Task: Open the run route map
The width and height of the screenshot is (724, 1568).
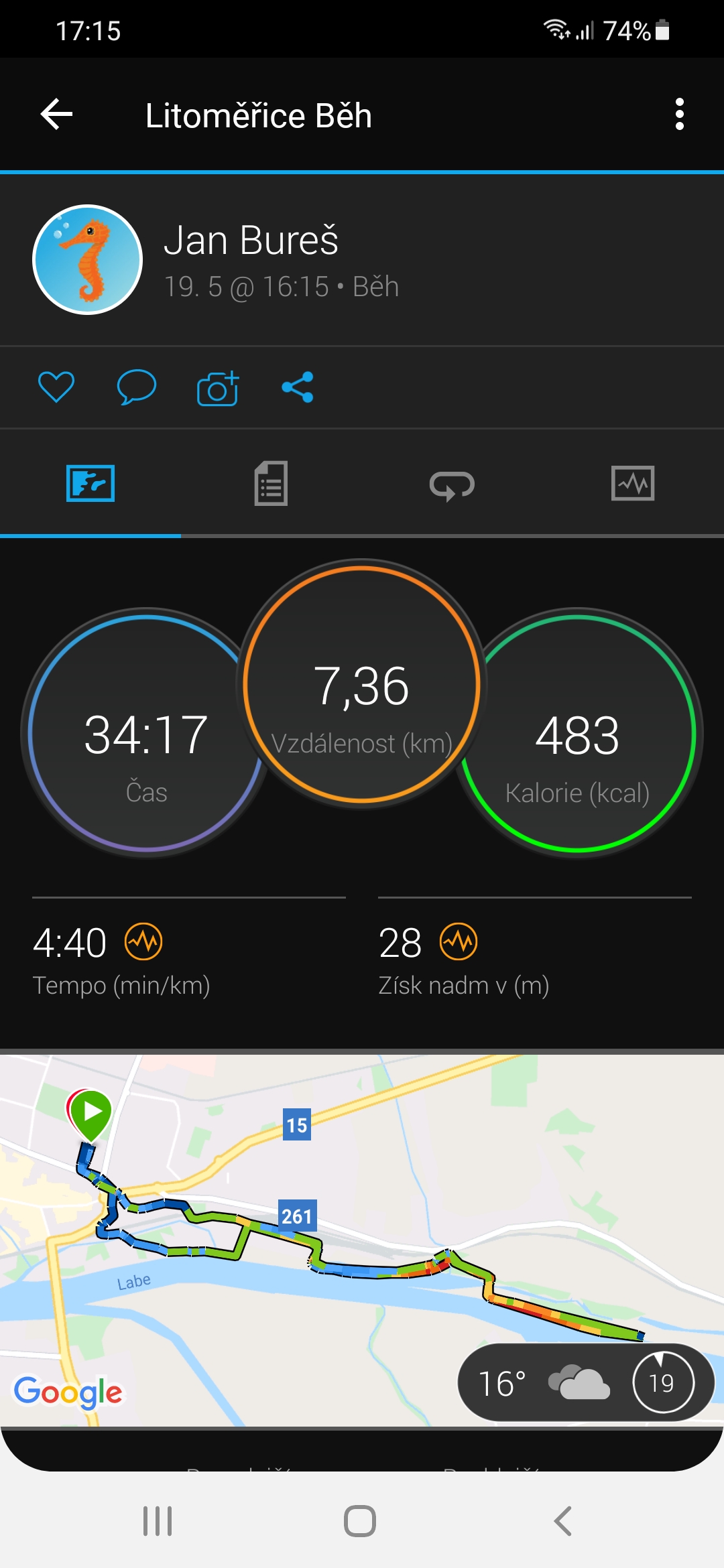Action: click(x=362, y=1240)
